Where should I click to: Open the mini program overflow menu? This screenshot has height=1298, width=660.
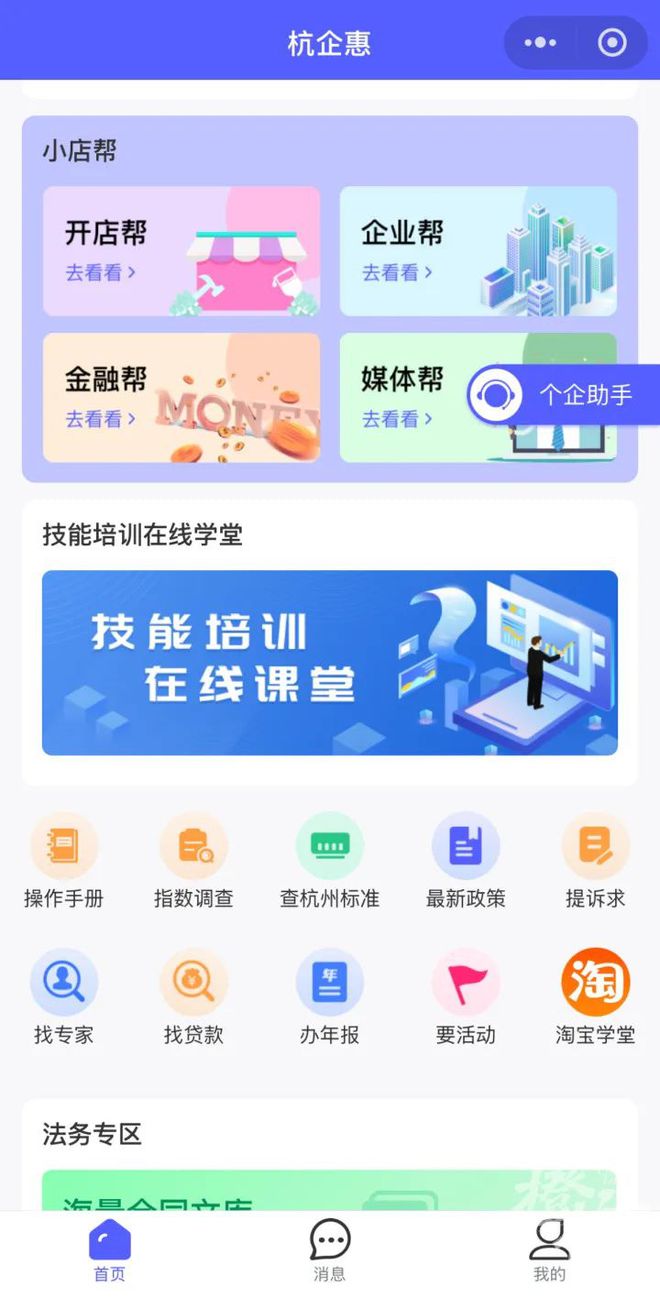pyautogui.click(x=540, y=43)
